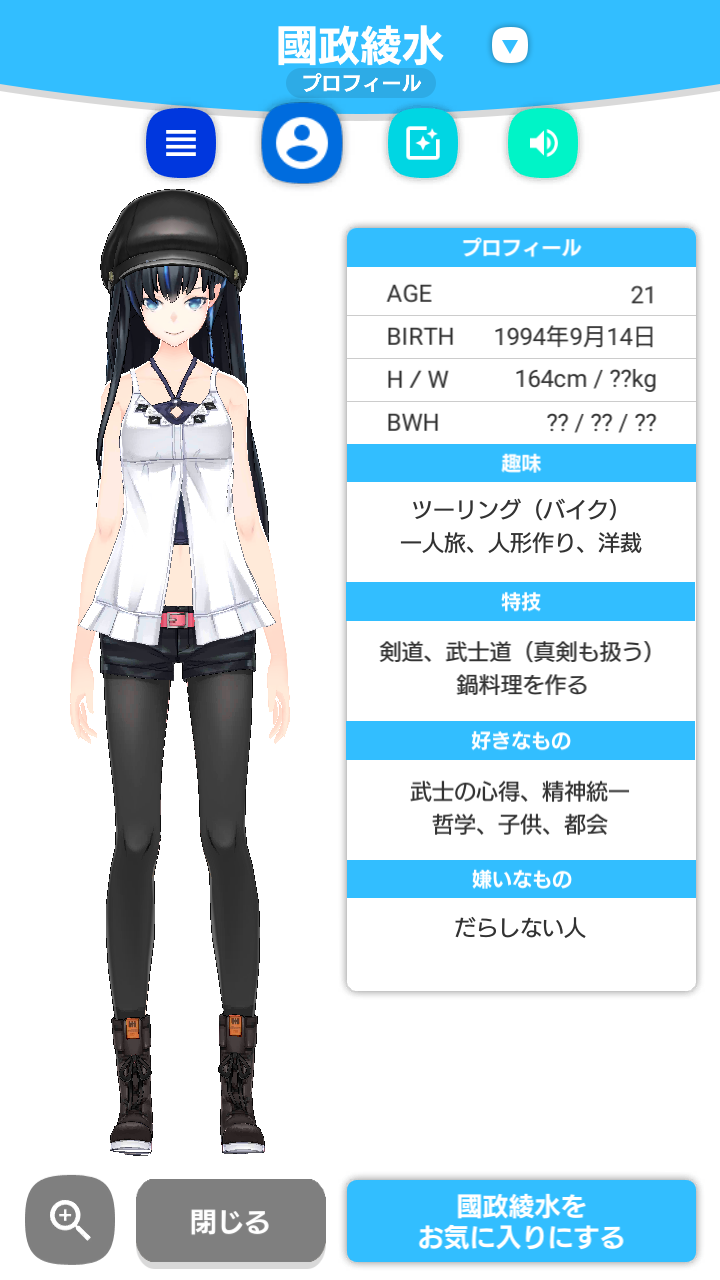Close the profile with 閉じる
This screenshot has height=1280, width=720.
[231, 1221]
